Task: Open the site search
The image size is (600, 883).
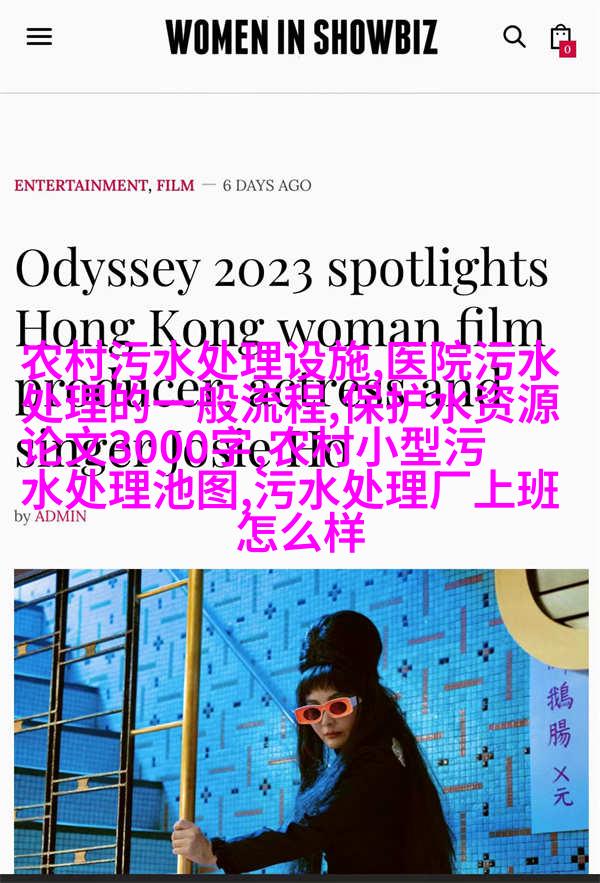Action: tap(514, 37)
